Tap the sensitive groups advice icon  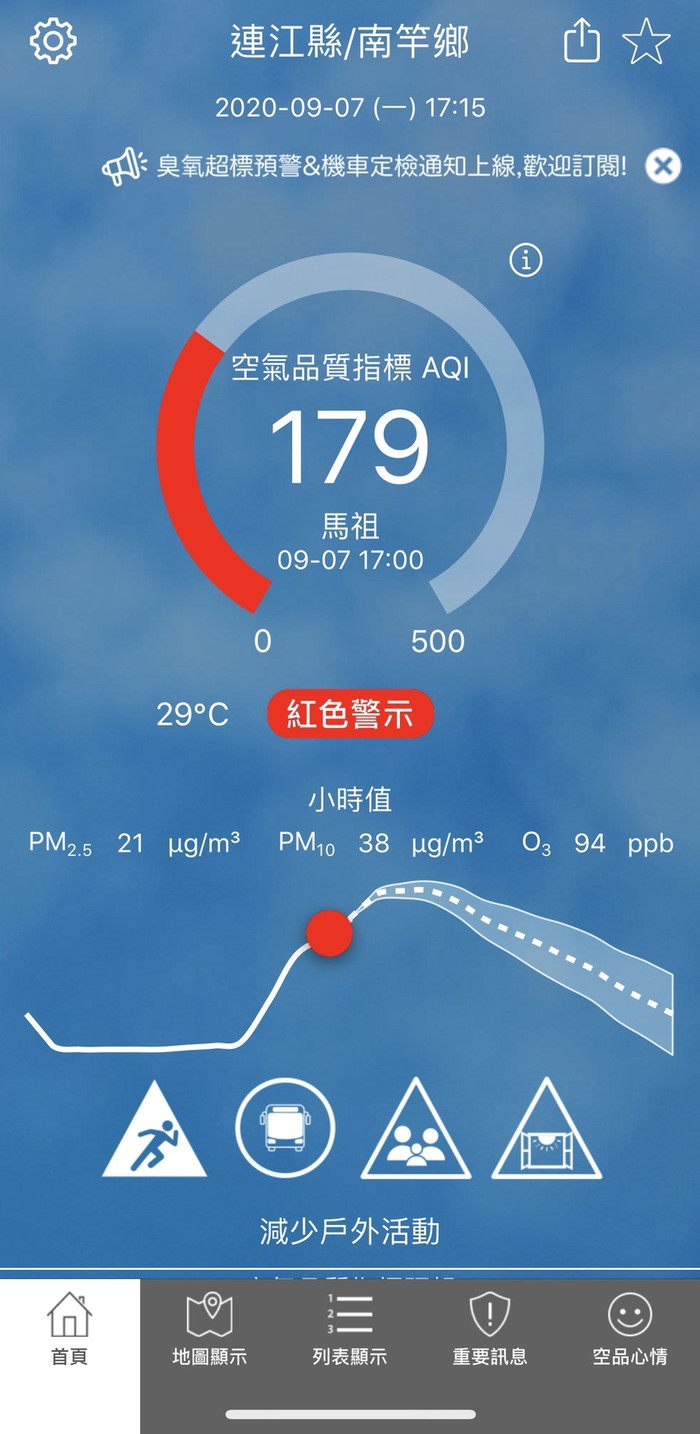[415, 1130]
